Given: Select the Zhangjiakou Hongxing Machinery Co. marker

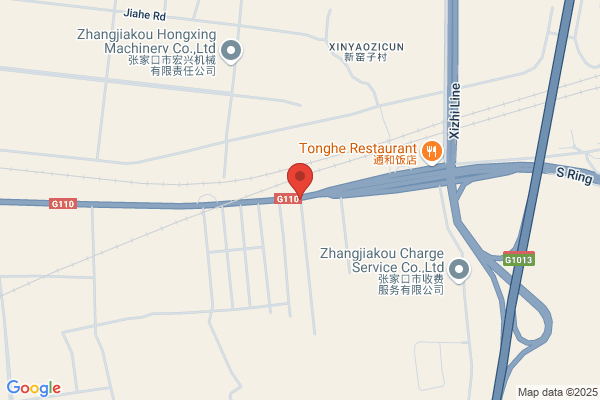Looking at the screenshot, I should point(232,49).
